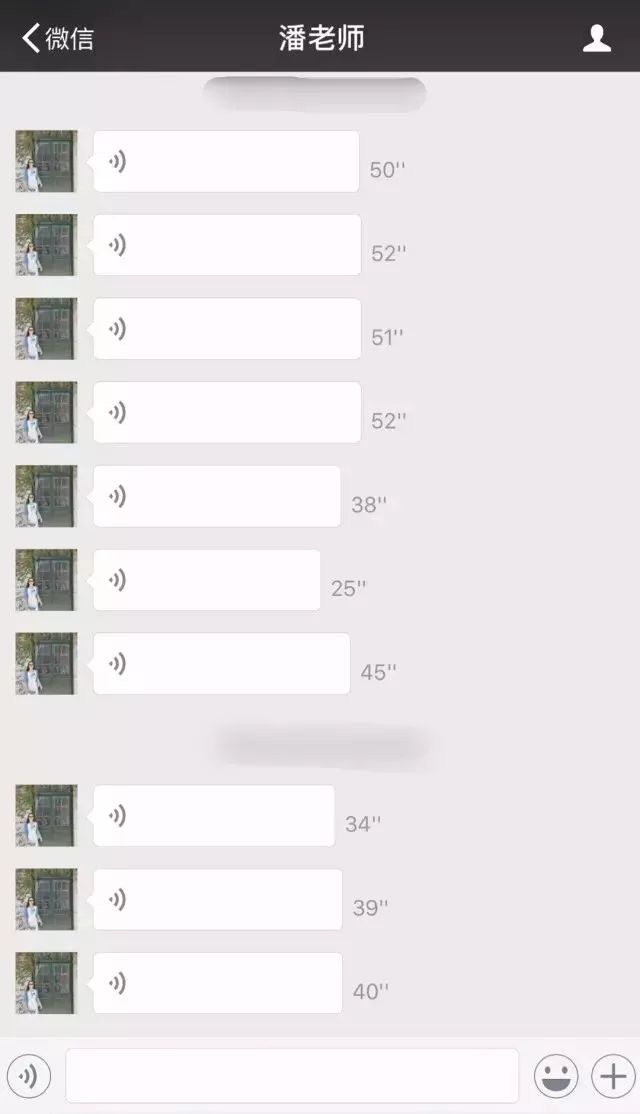Viewport: 640px width, 1114px height.
Task: Play the 34'' voice message
Action: [x=214, y=816]
